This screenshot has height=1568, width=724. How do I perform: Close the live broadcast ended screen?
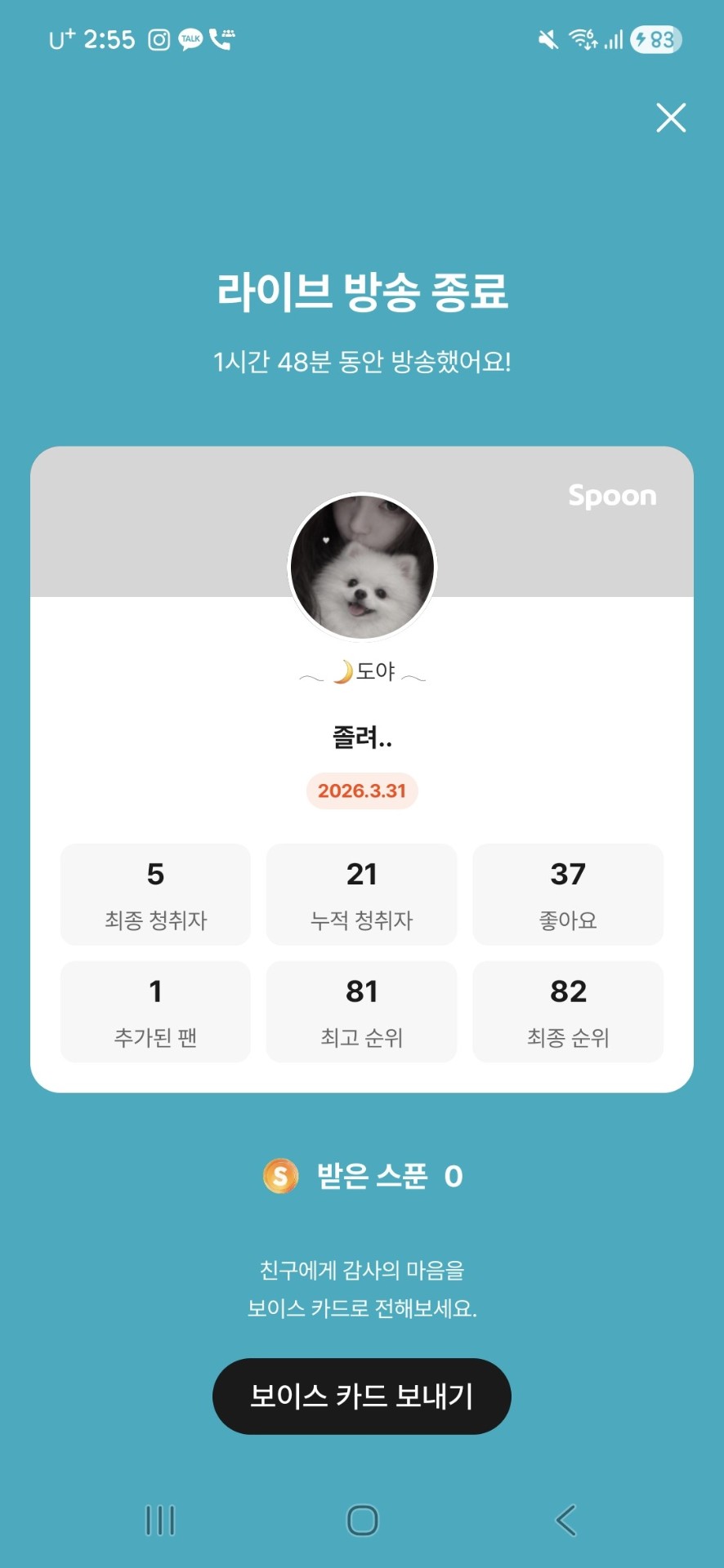[671, 118]
